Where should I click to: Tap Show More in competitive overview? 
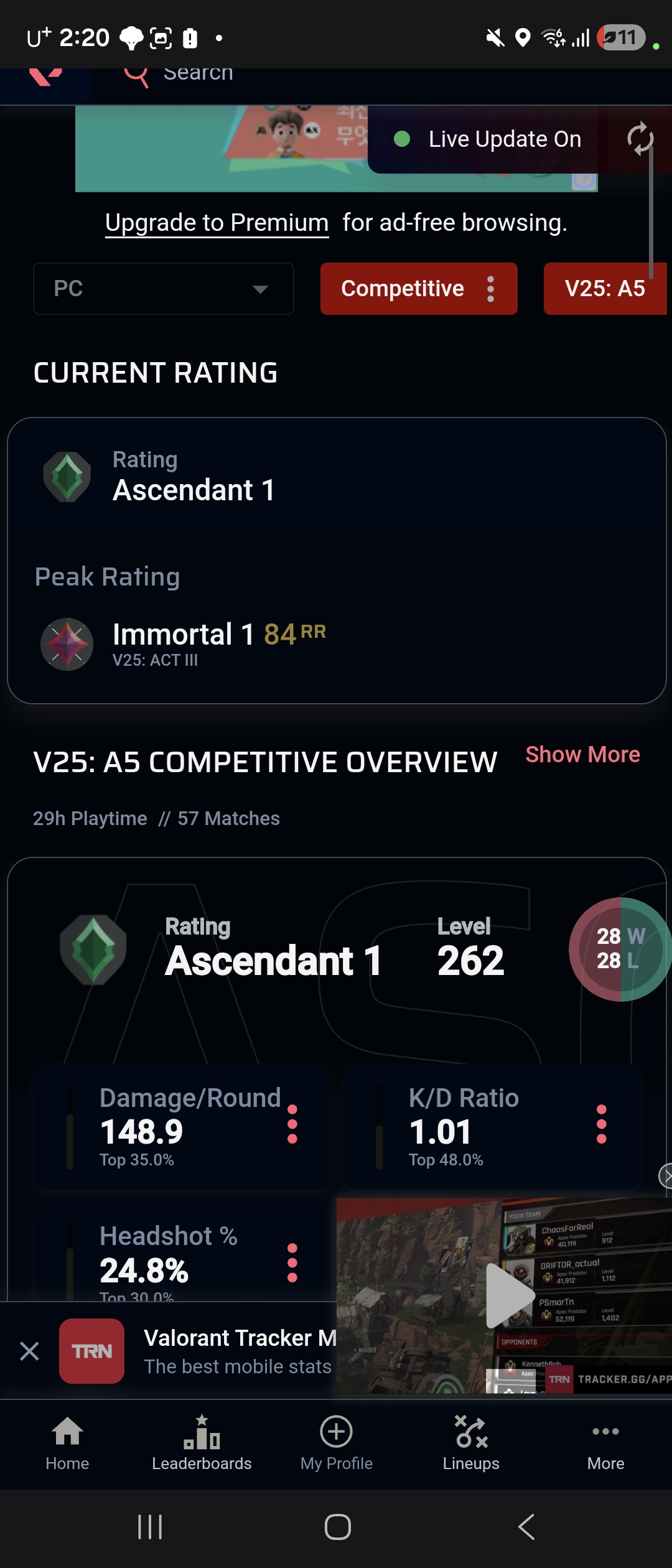582,754
